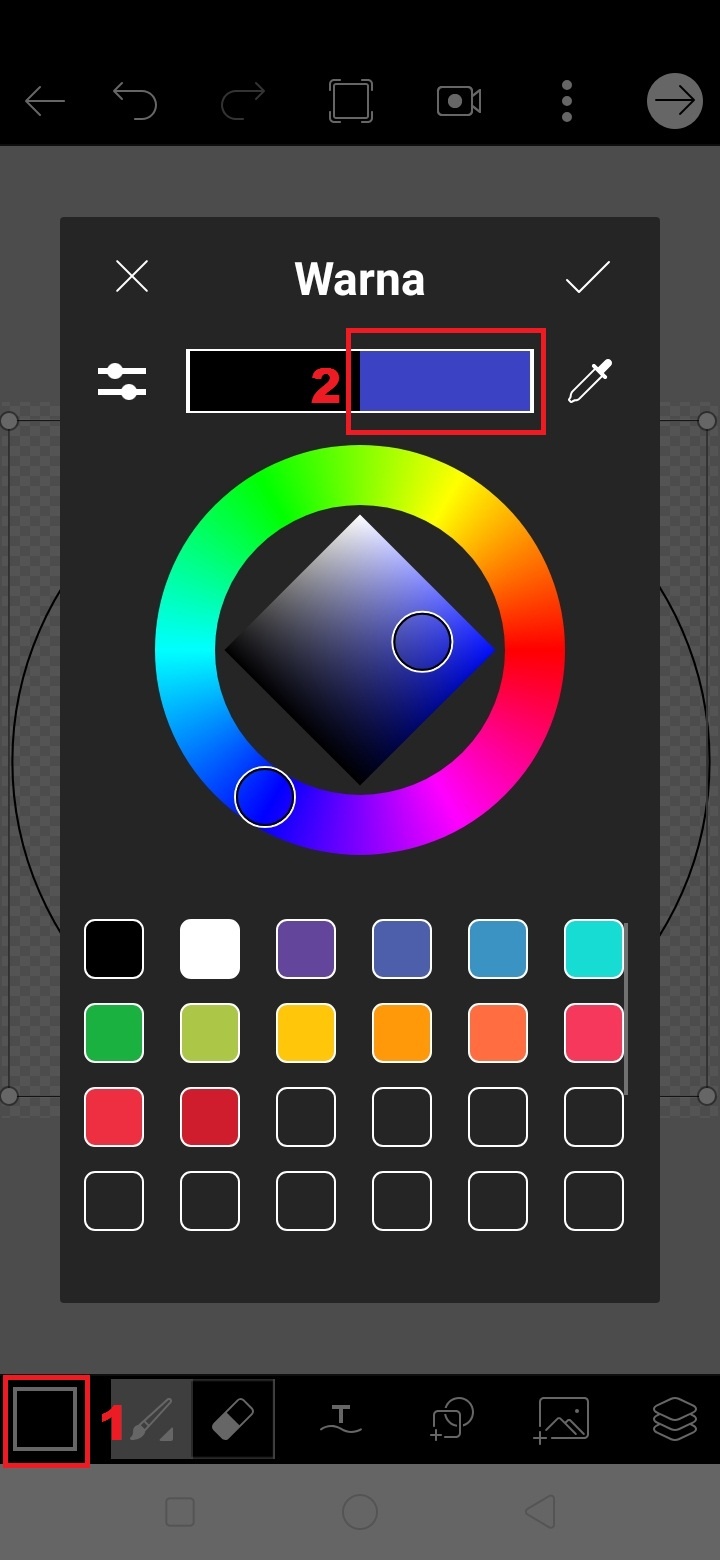The image size is (720, 1560).
Task: Select the turquoise swatch
Action: point(594,949)
